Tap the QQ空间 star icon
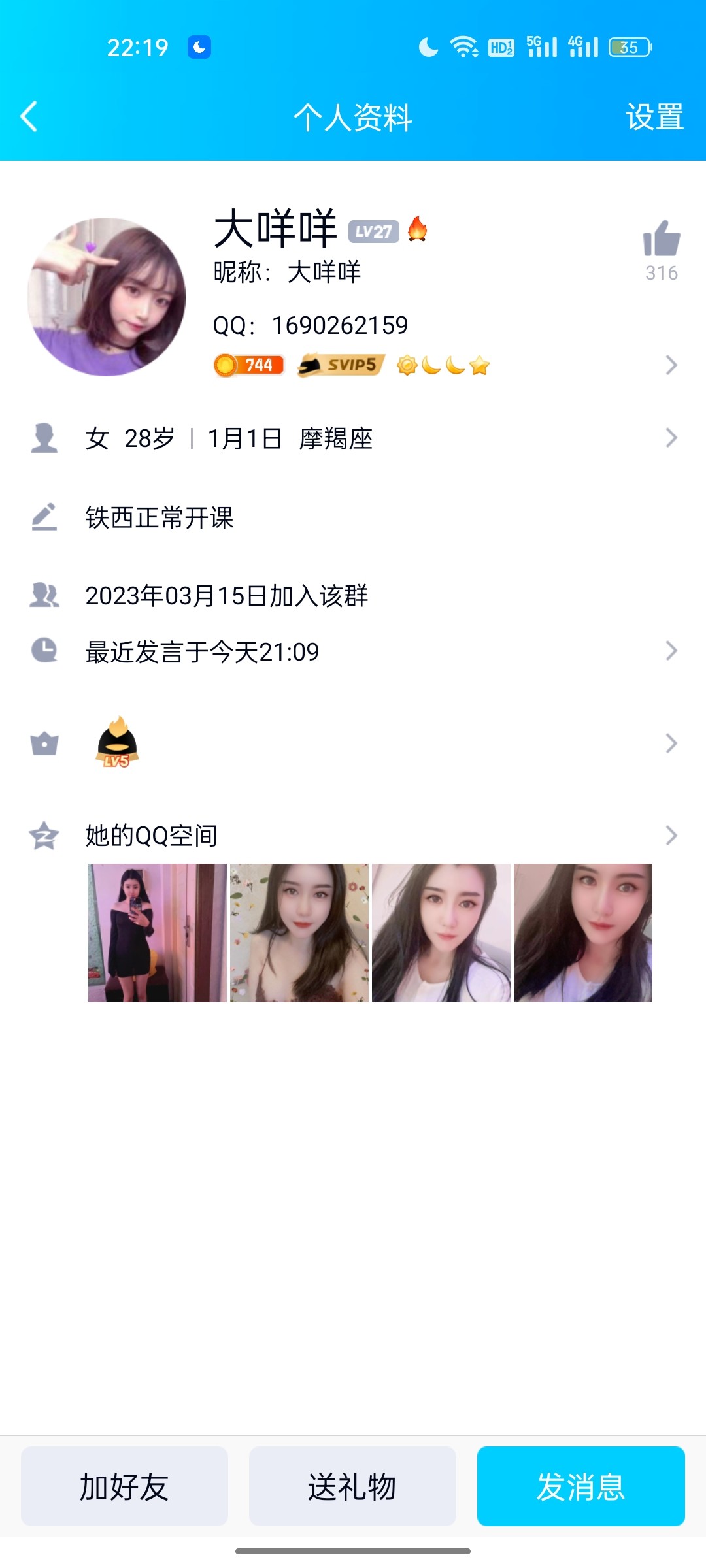706x1568 pixels. 44,834
